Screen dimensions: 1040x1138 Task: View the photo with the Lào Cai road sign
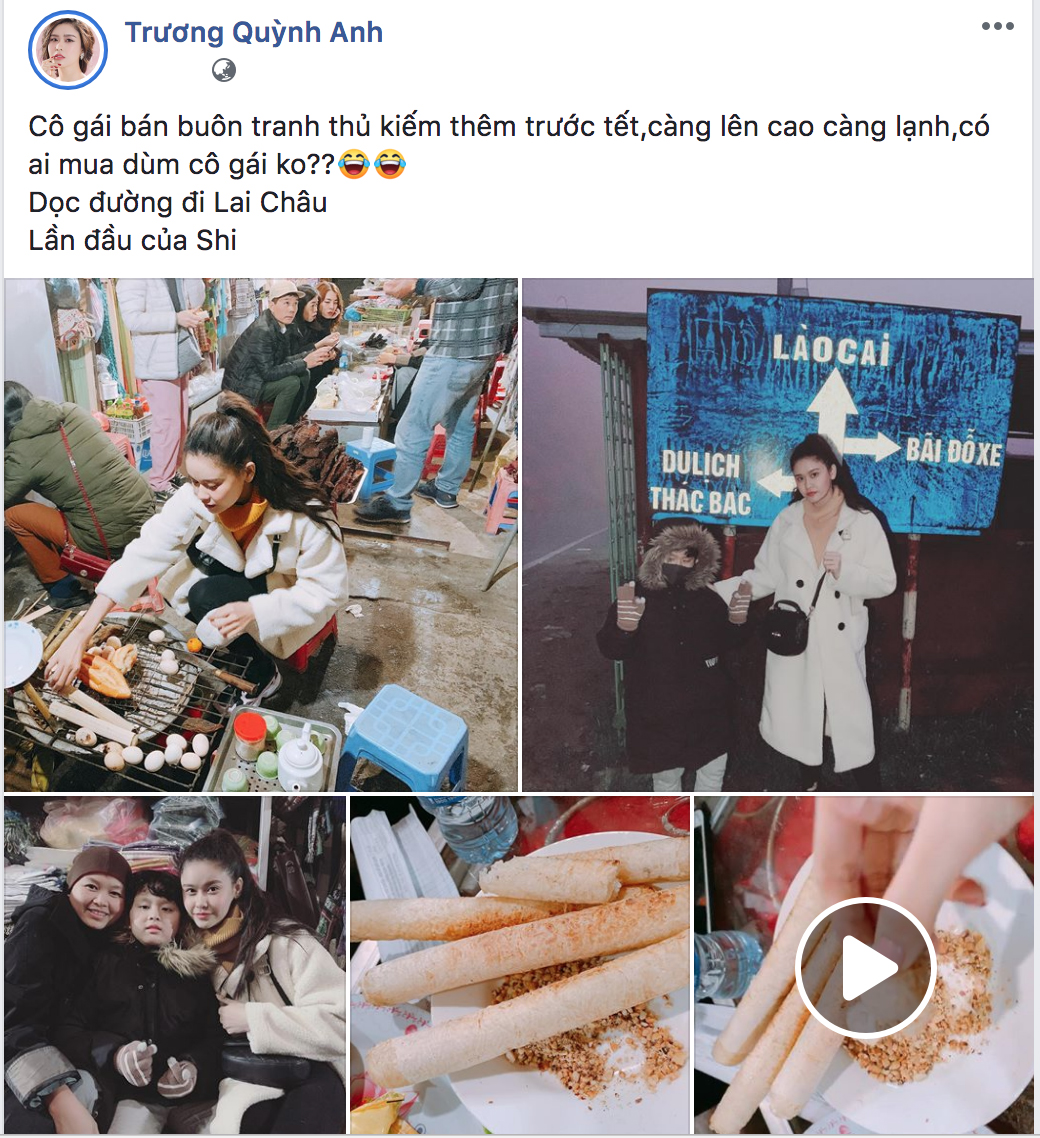pos(777,535)
